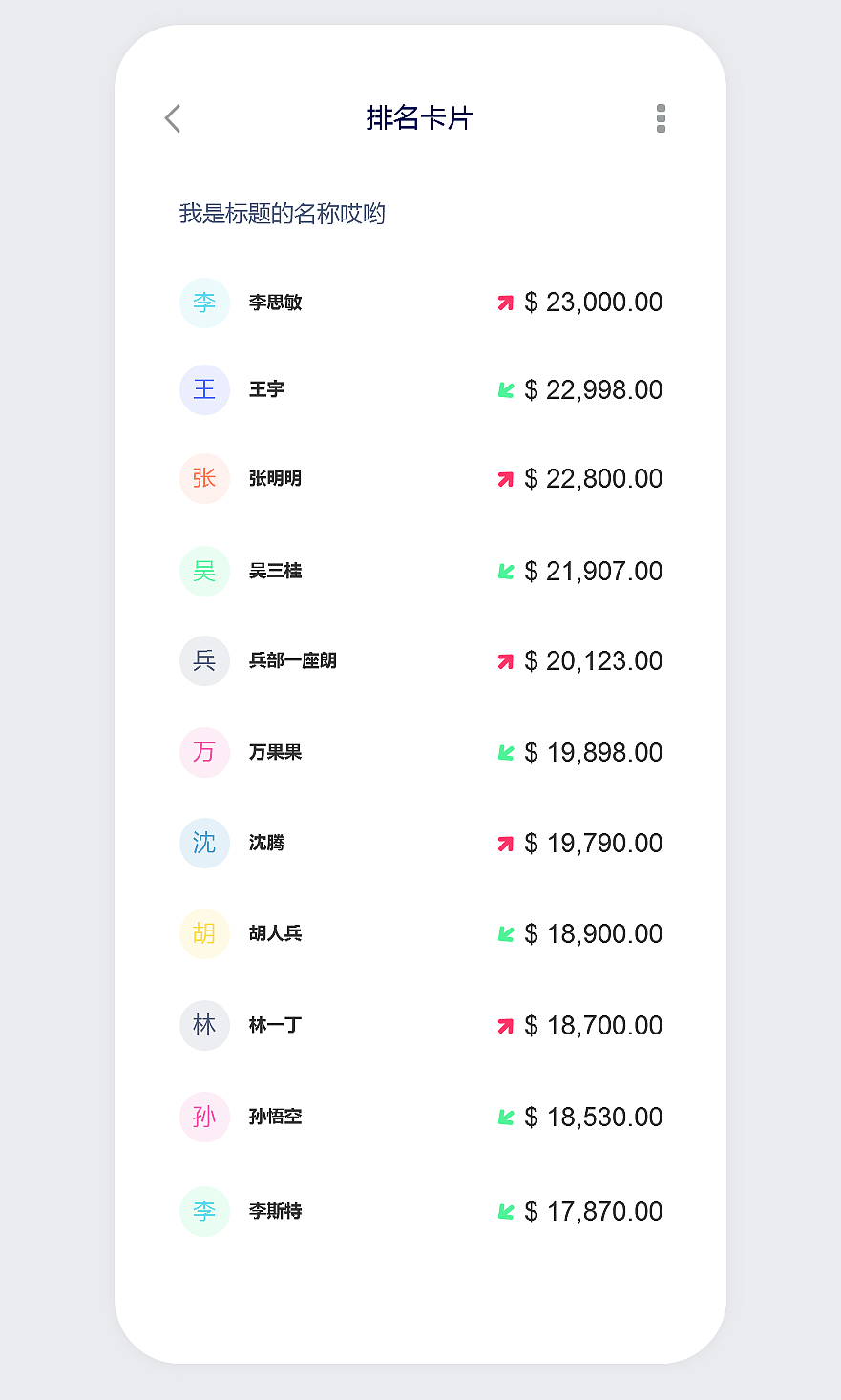The image size is (841, 1400).
Task: Click the green down arrow beside 王宇's amount
Action: coord(505,389)
